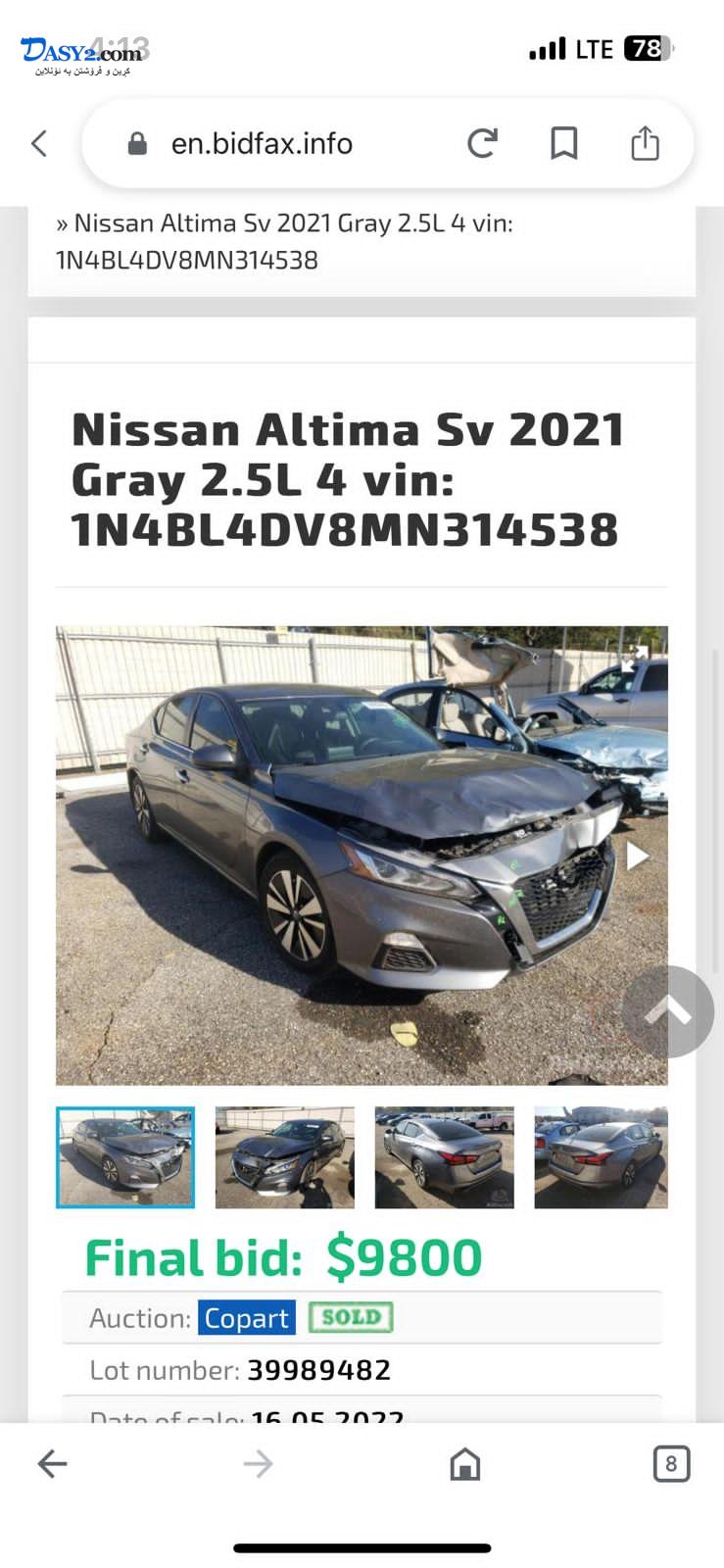
Task: Open the Copart auction link
Action: tap(247, 1318)
